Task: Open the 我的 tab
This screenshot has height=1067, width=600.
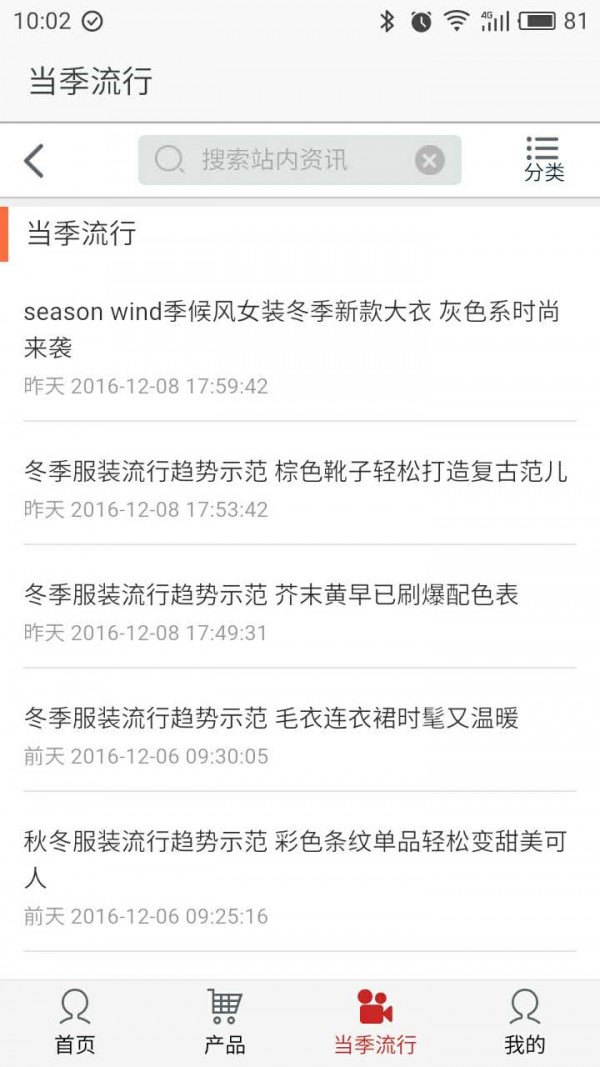Action: coord(525,1022)
